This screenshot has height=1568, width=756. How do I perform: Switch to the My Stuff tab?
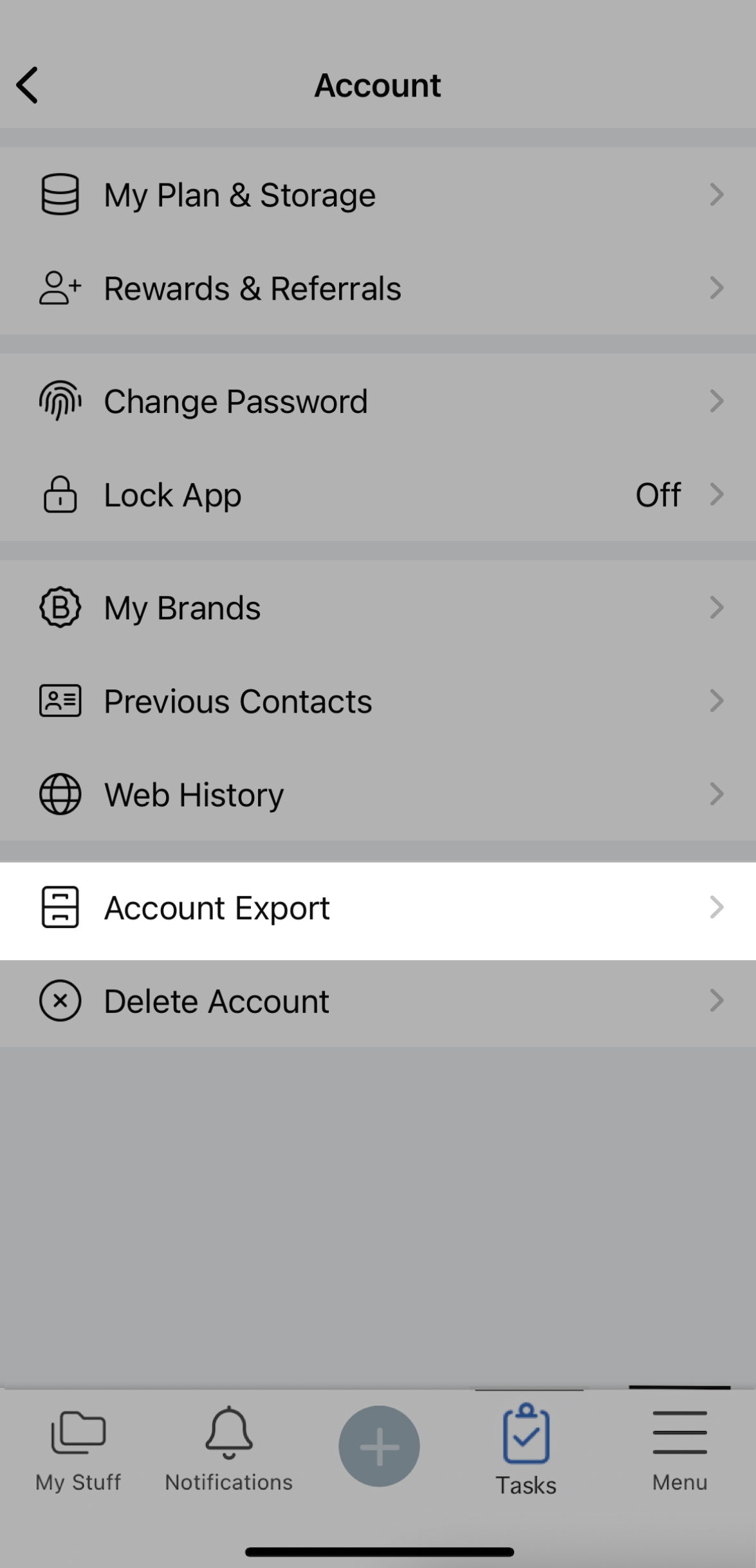pyautogui.click(x=78, y=1451)
